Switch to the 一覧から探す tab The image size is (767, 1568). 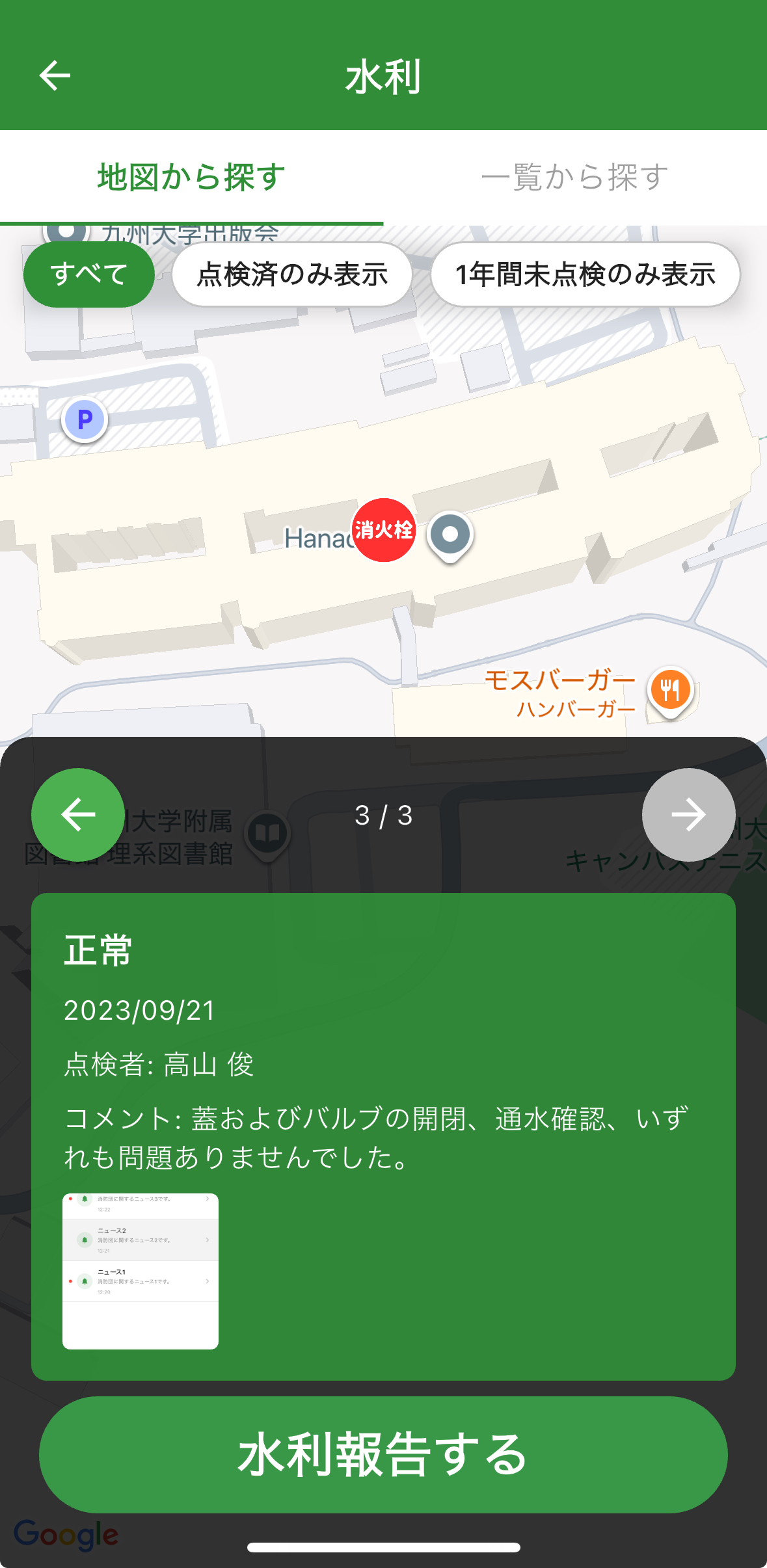point(575,177)
